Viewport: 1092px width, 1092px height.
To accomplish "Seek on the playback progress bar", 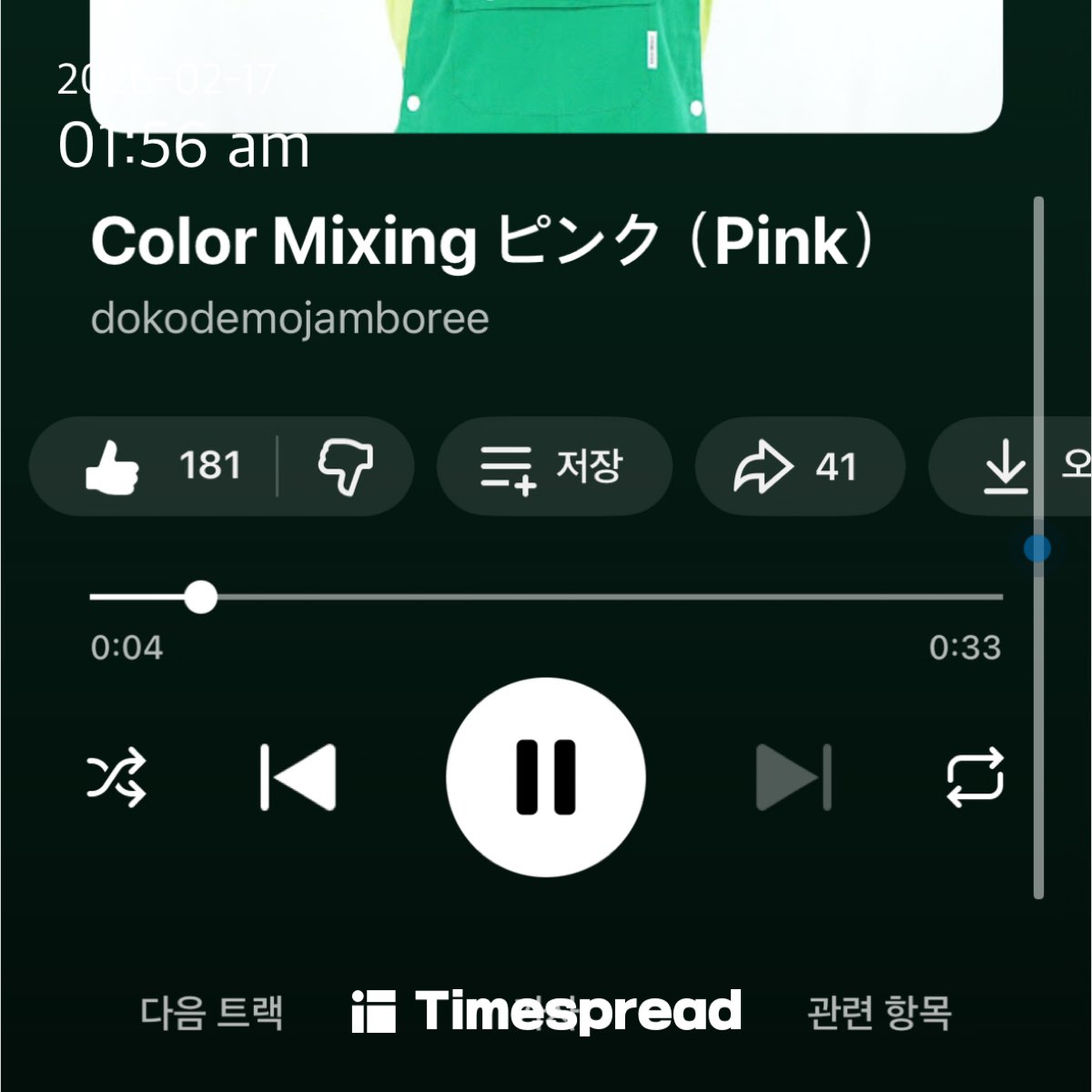I will [546, 597].
